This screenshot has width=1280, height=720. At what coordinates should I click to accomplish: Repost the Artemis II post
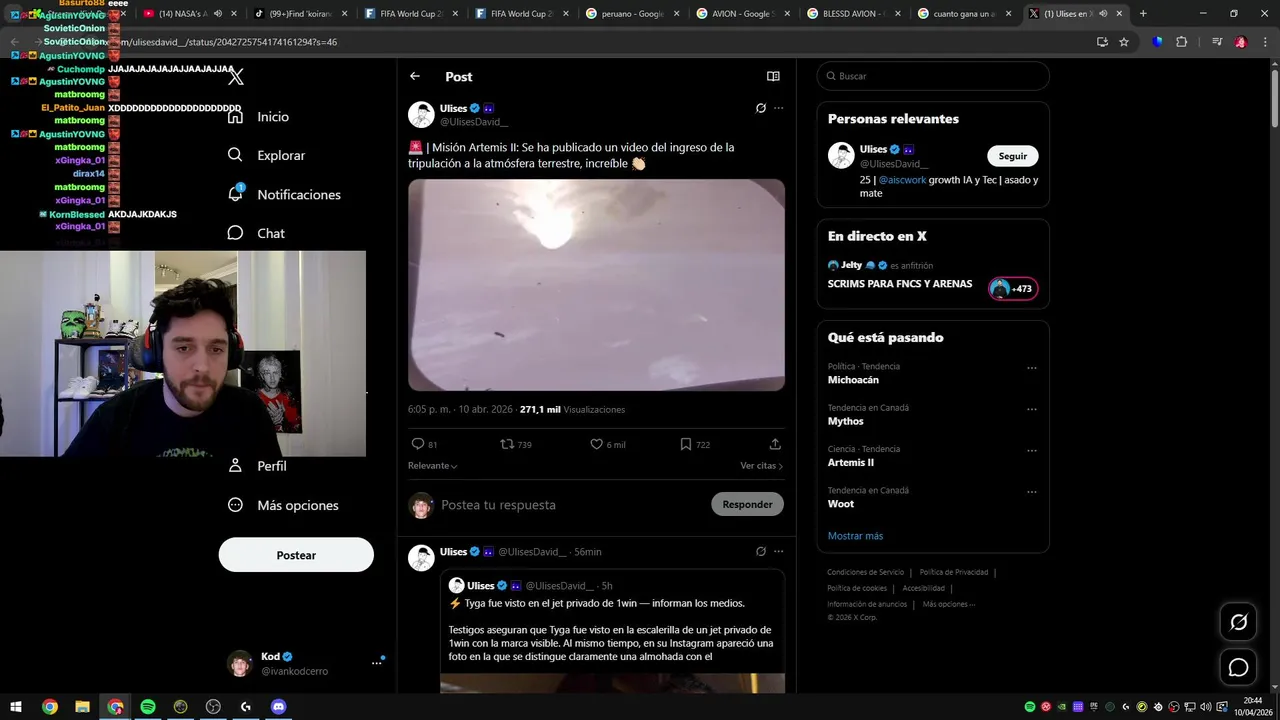click(x=507, y=444)
